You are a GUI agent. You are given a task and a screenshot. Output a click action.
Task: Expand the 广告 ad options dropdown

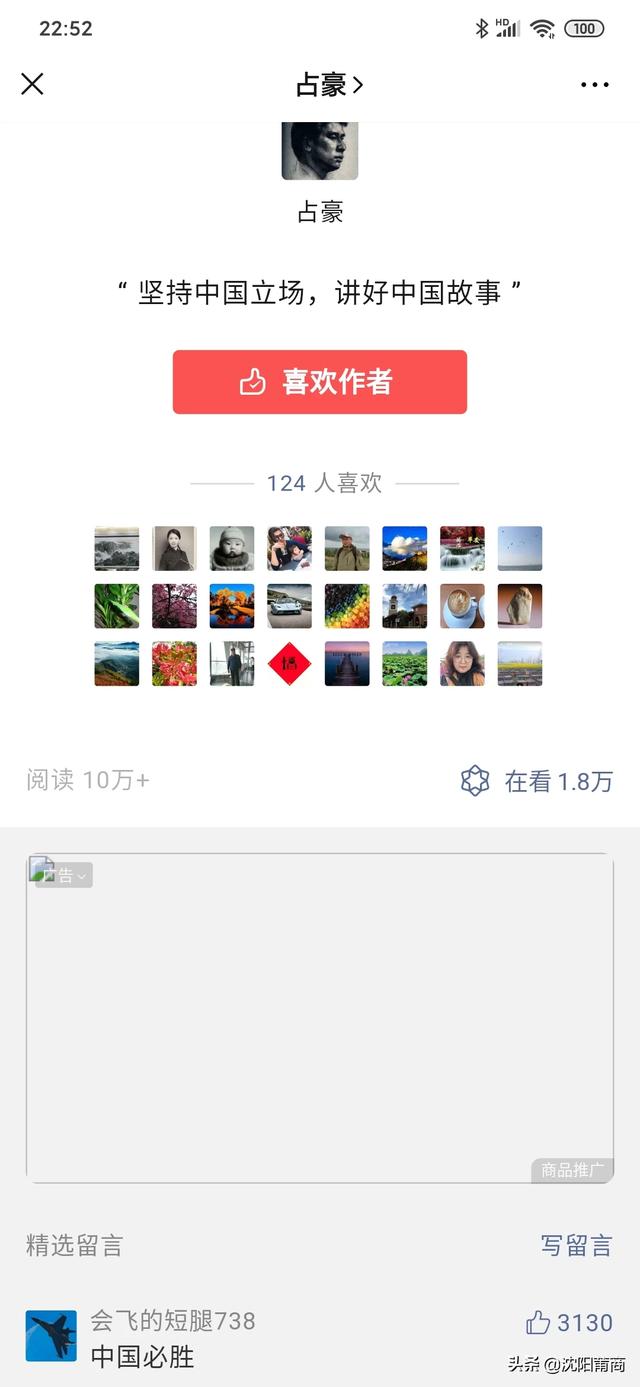click(64, 875)
